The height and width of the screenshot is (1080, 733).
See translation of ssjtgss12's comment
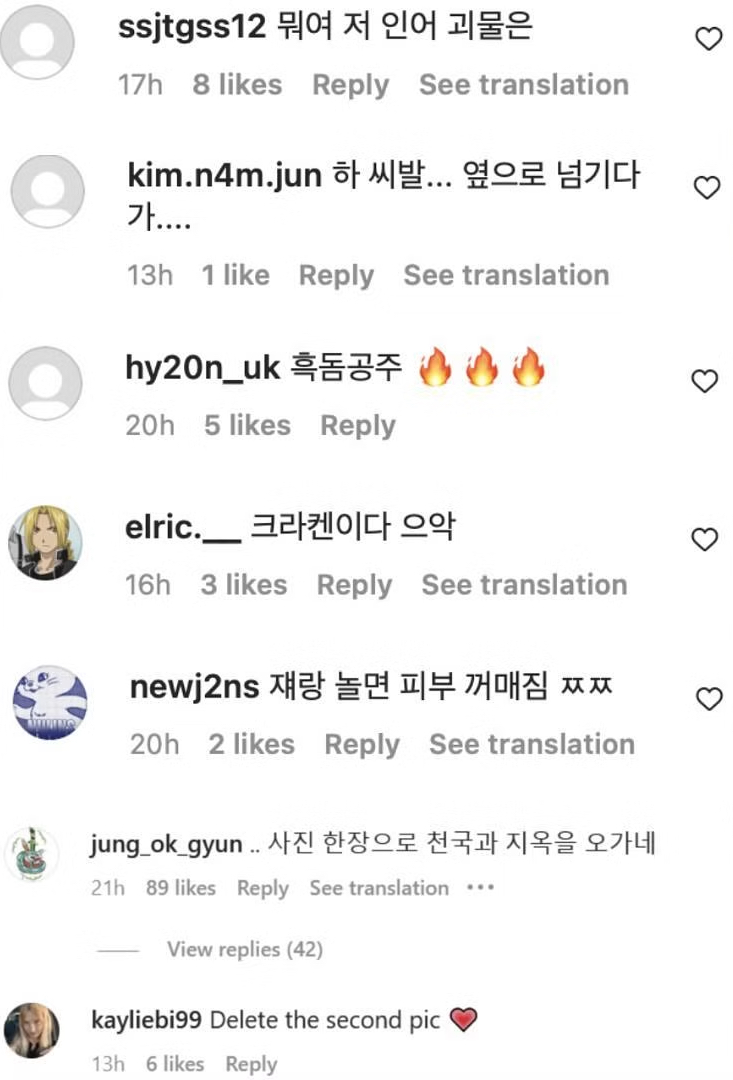click(x=524, y=85)
